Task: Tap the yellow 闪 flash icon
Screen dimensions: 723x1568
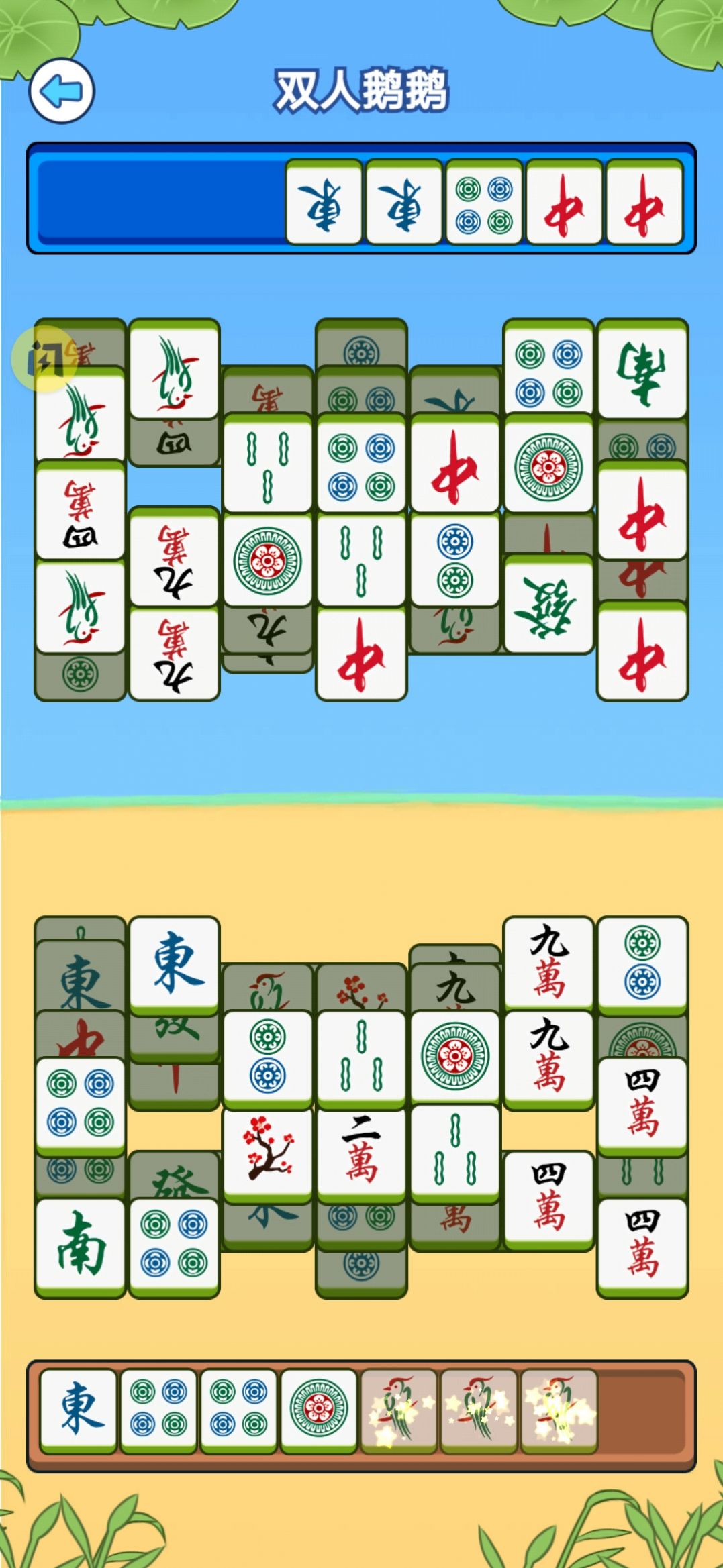Action: pos(44,358)
